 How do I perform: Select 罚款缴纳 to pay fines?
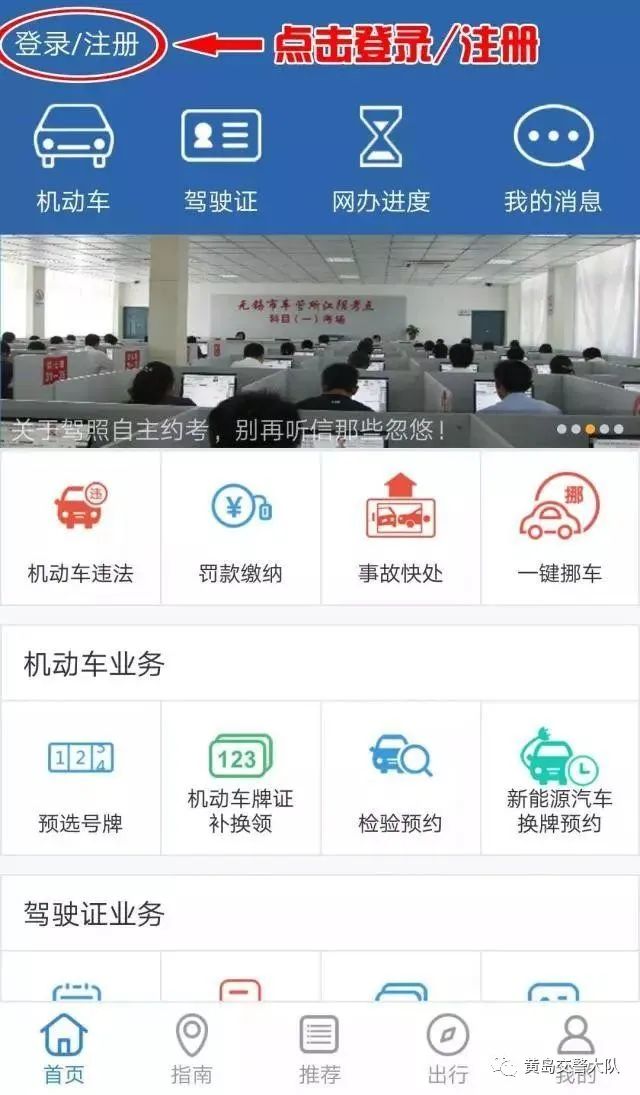(240, 528)
